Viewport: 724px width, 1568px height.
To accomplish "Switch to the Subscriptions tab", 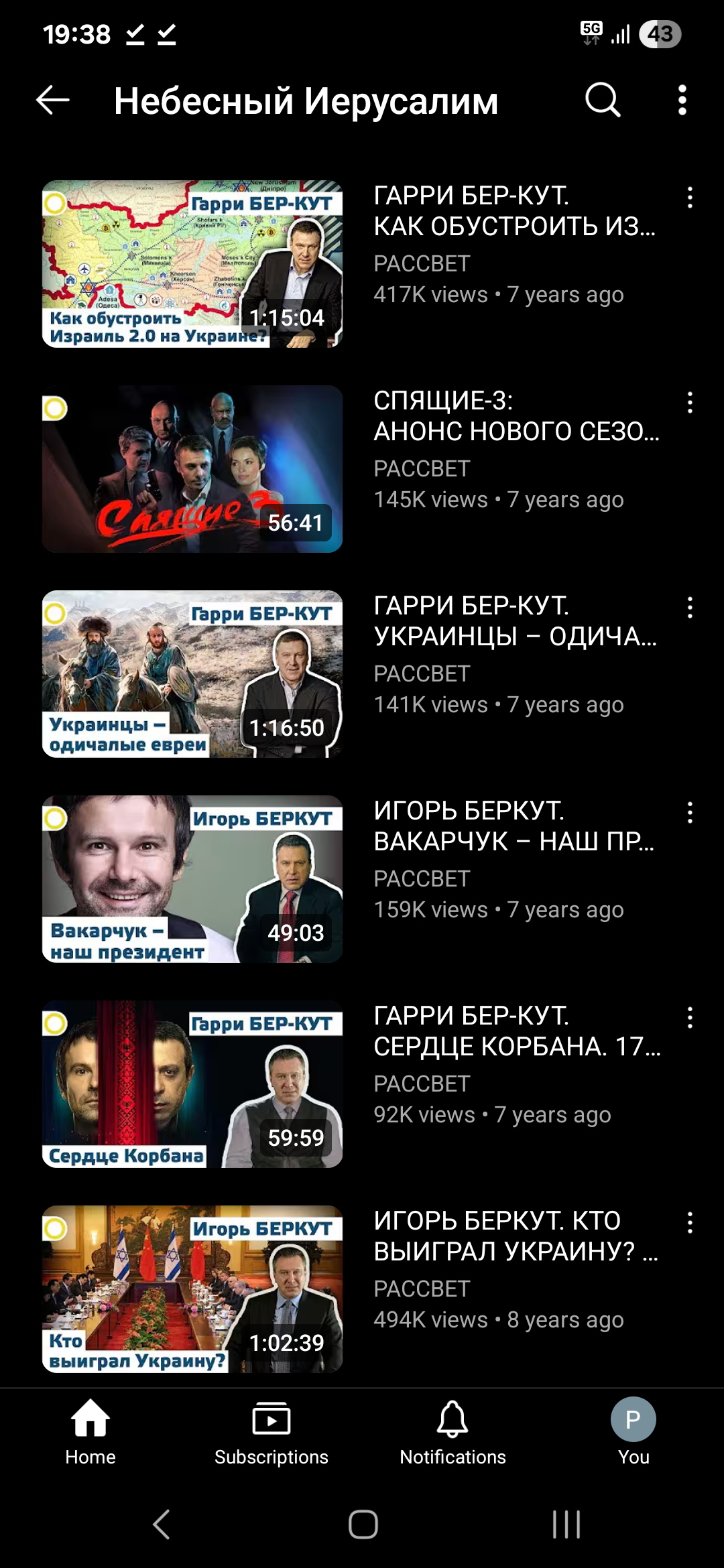I will [271, 1433].
